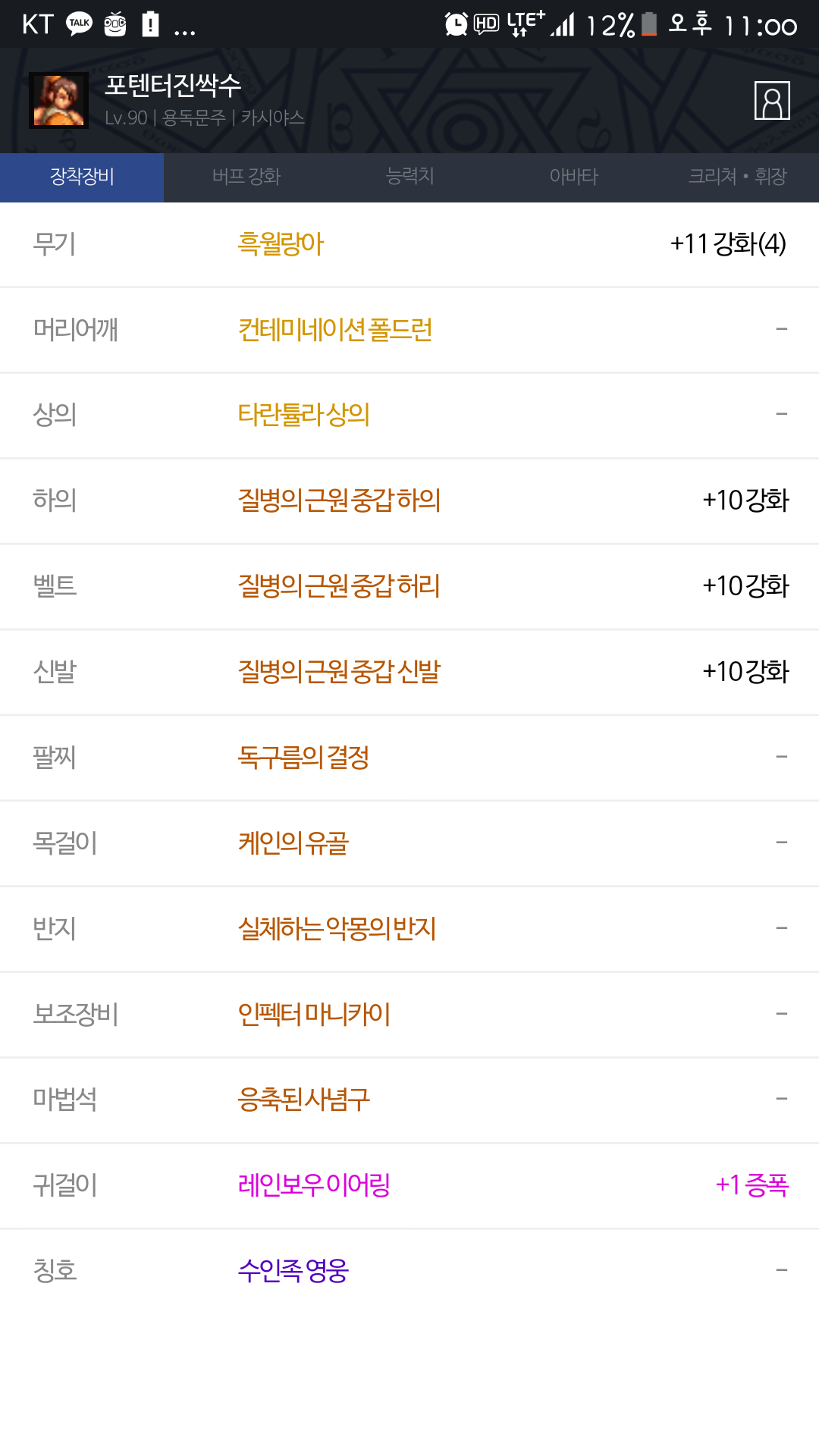Screen dimensions: 819x1456
Task: View the 수인족 영웅 title row
Action: pos(409,1271)
